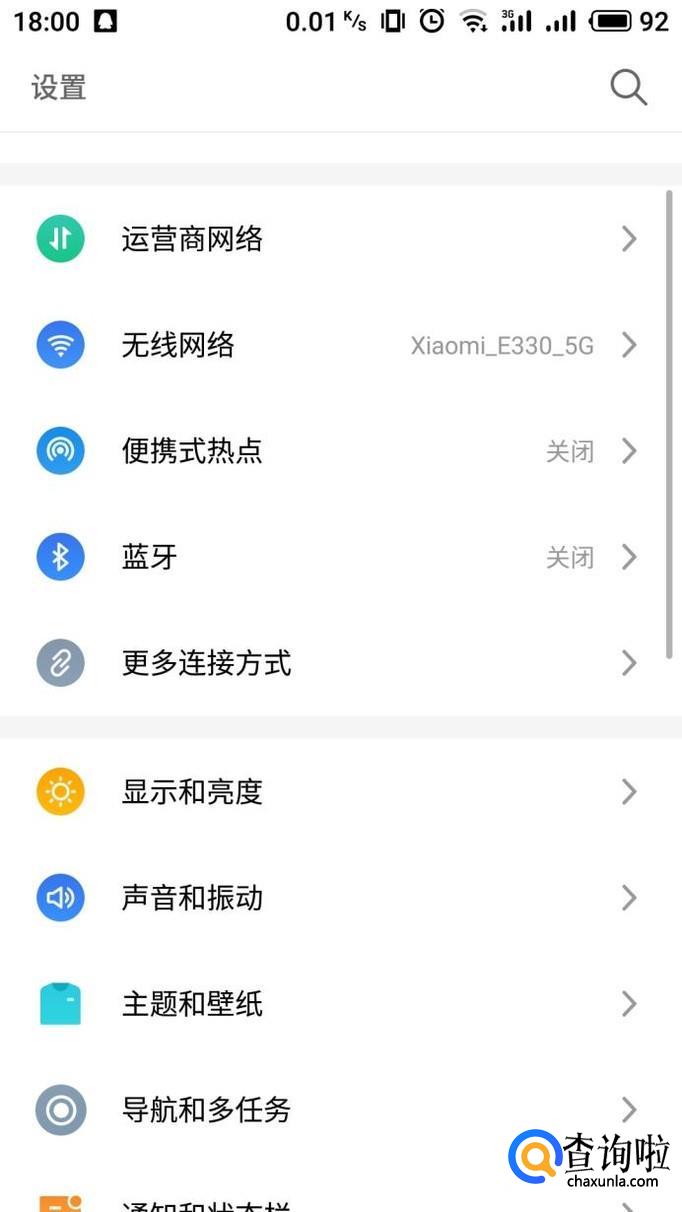Open 显示和亮度 settings

tap(192, 792)
